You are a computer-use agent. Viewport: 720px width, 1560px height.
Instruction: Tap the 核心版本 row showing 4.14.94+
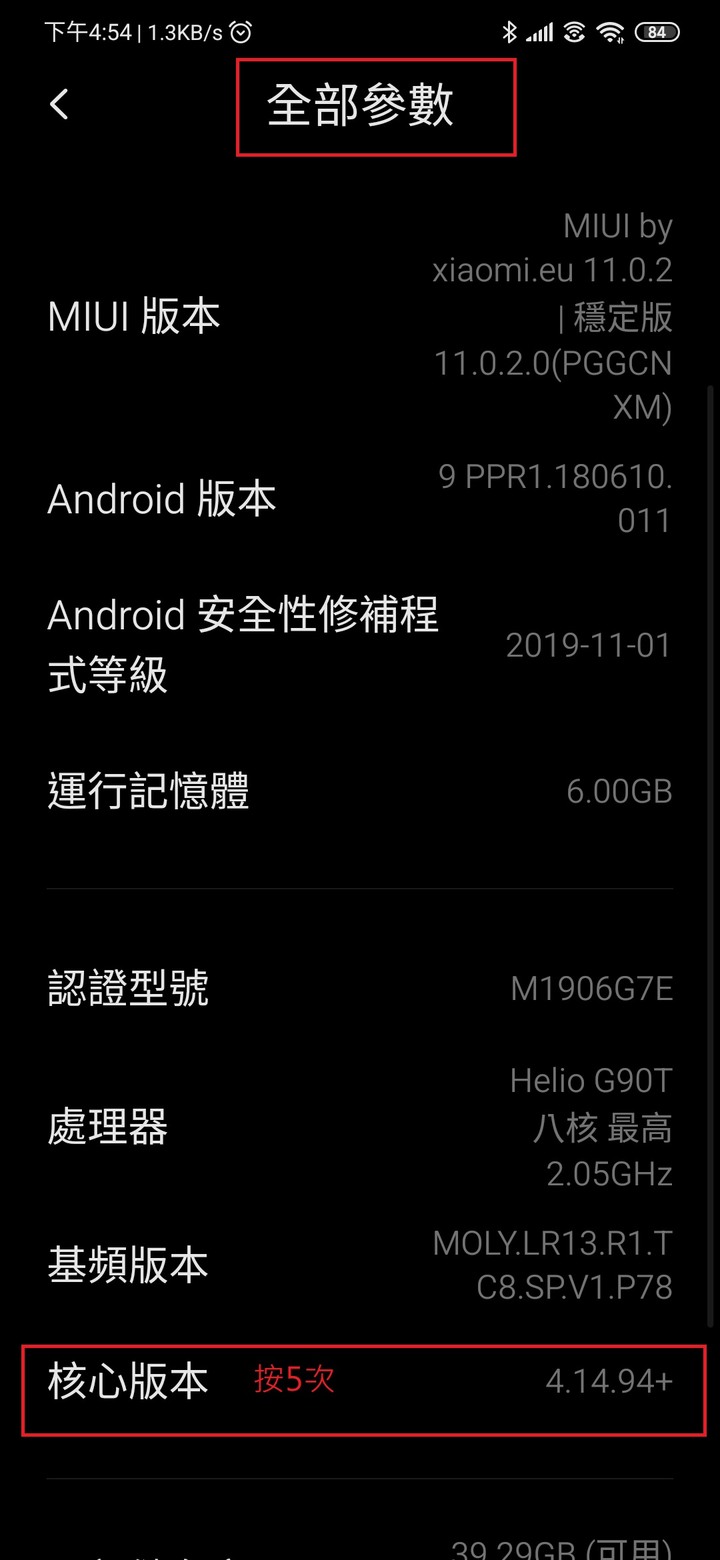[x=360, y=1381]
